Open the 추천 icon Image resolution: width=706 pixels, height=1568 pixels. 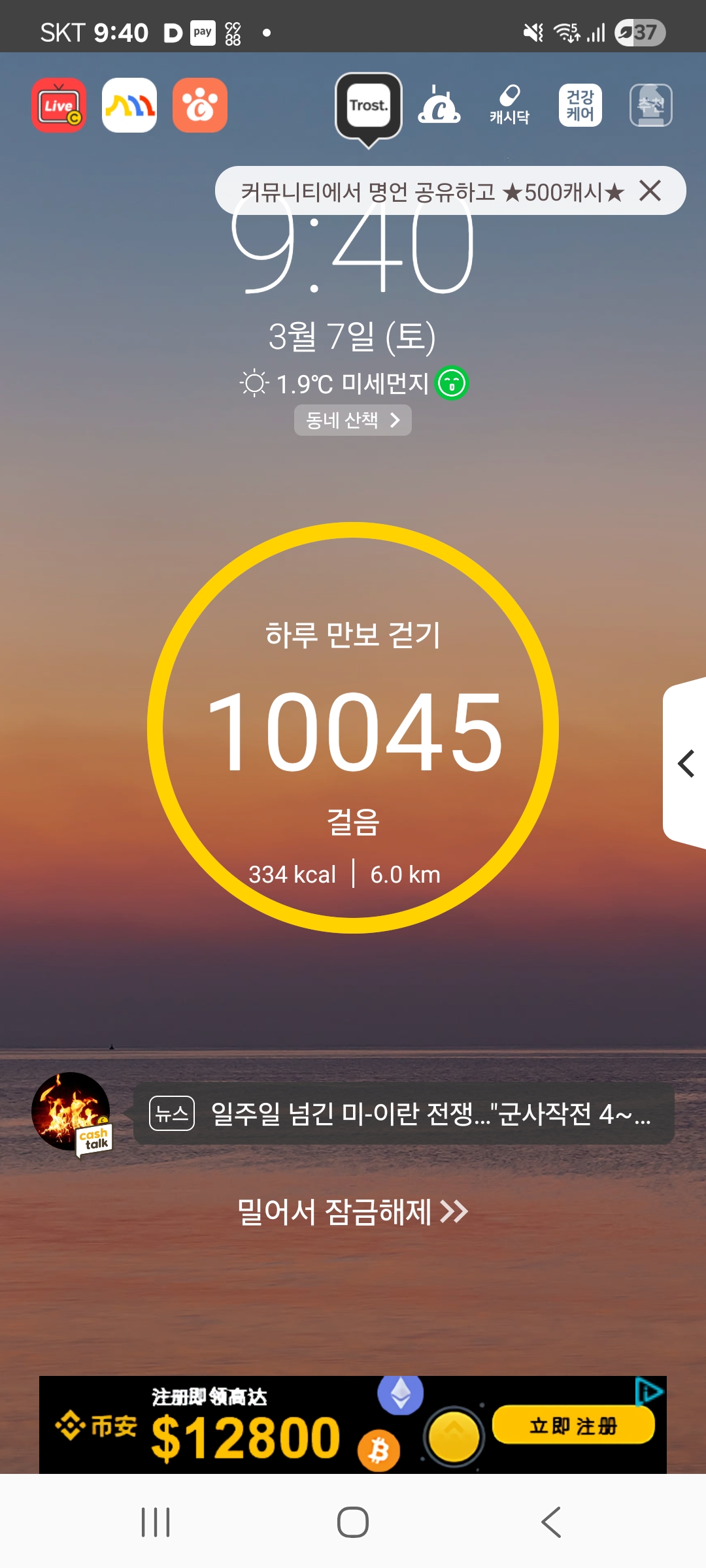[x=650, y=105]
